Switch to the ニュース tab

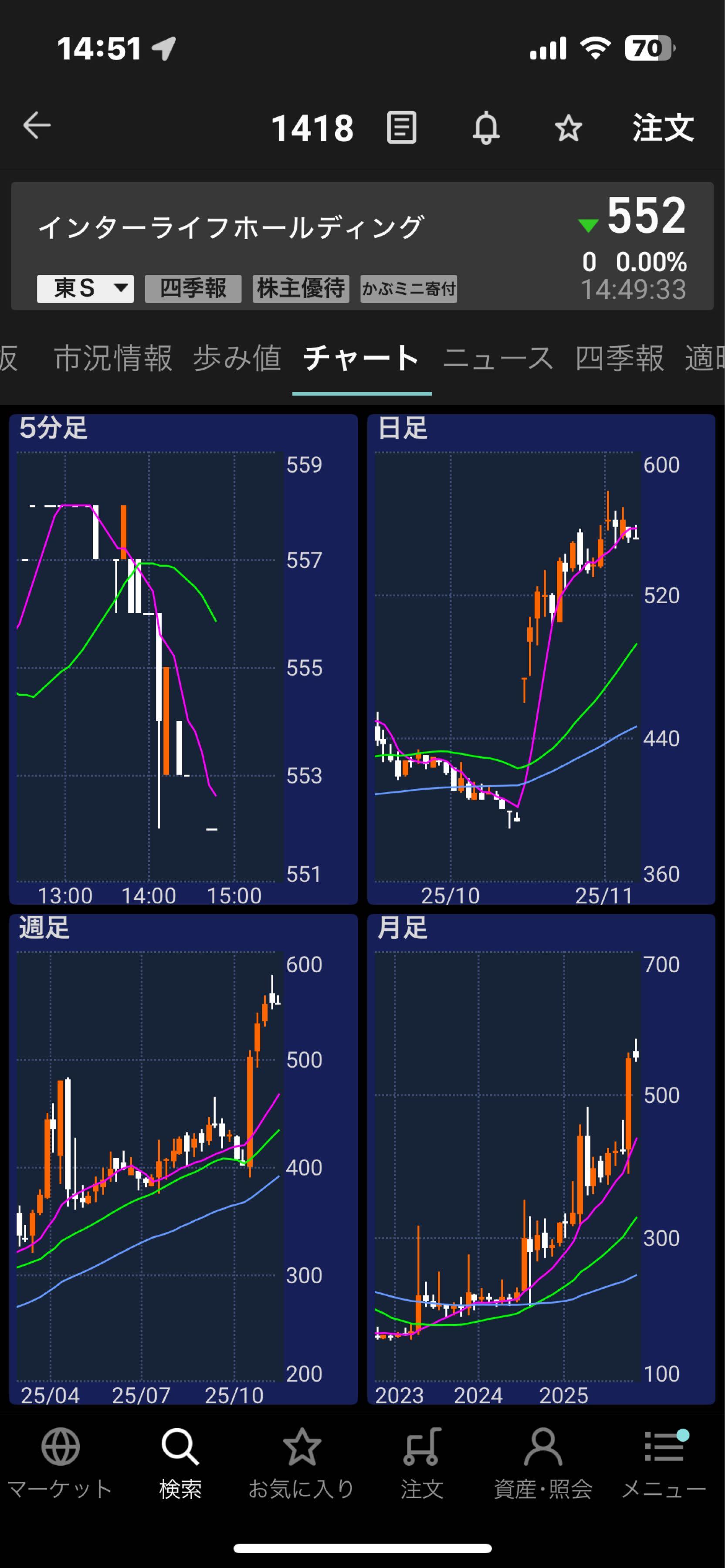coord(498,358)
